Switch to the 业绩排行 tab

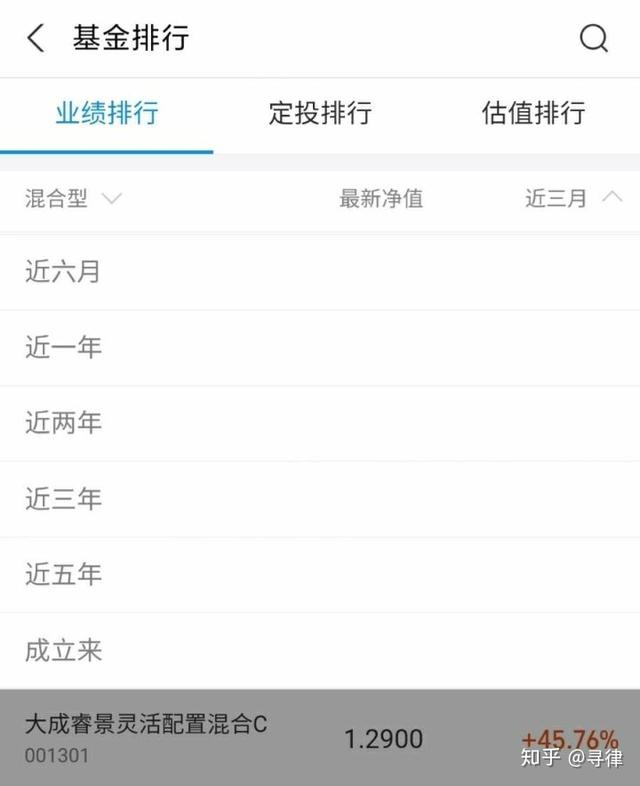(106, 113)
